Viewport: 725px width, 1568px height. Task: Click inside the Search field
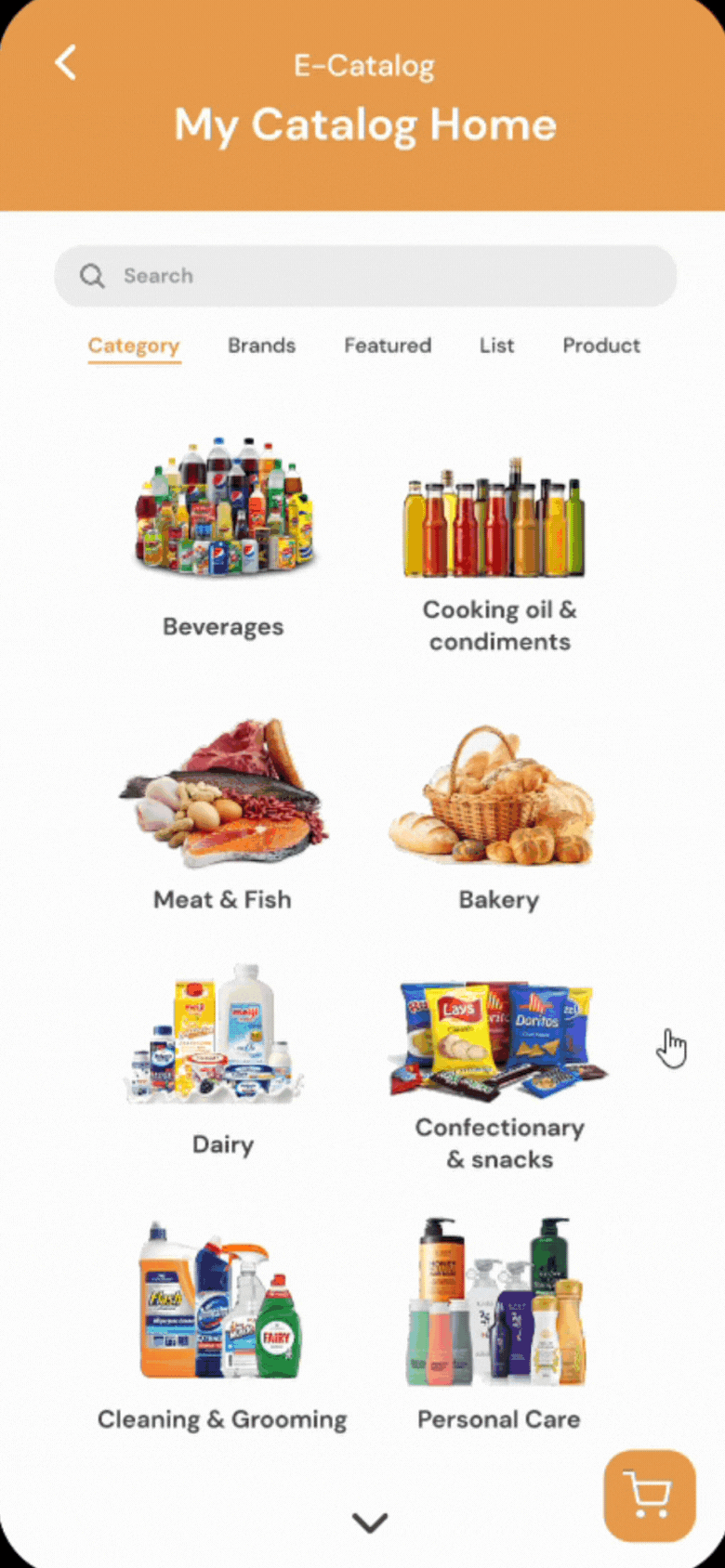click(362, 275)
